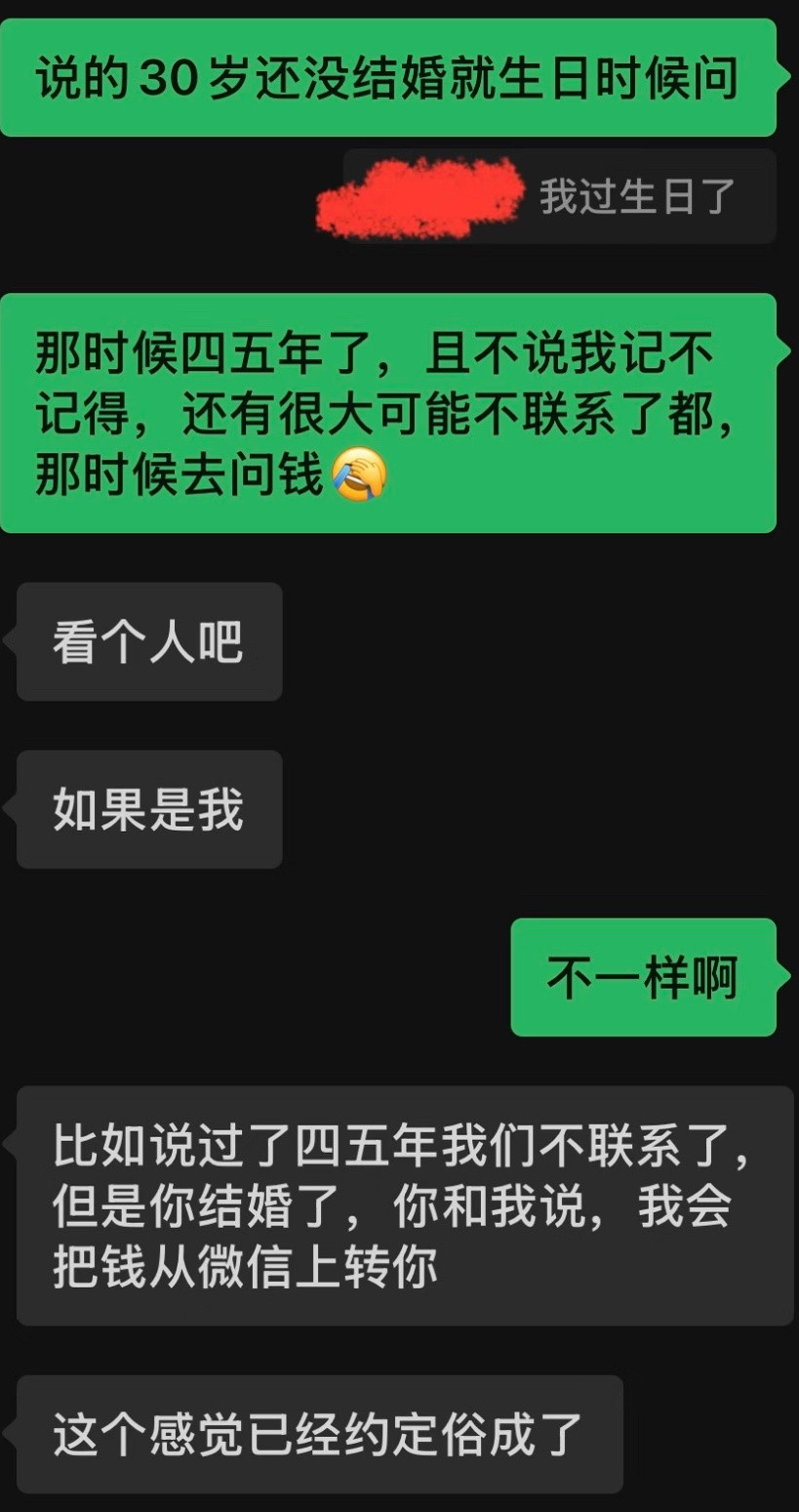Tap the bubble reading 如果是我
Image resolution: width=799 pixels, height=1512 pixels.
(x=146, y=809)
